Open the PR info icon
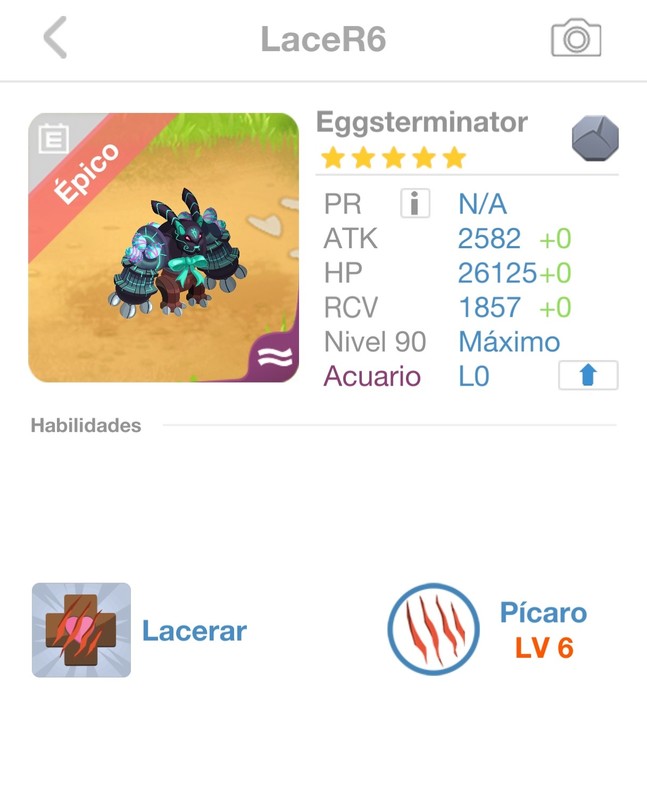 tap(414, 204)
